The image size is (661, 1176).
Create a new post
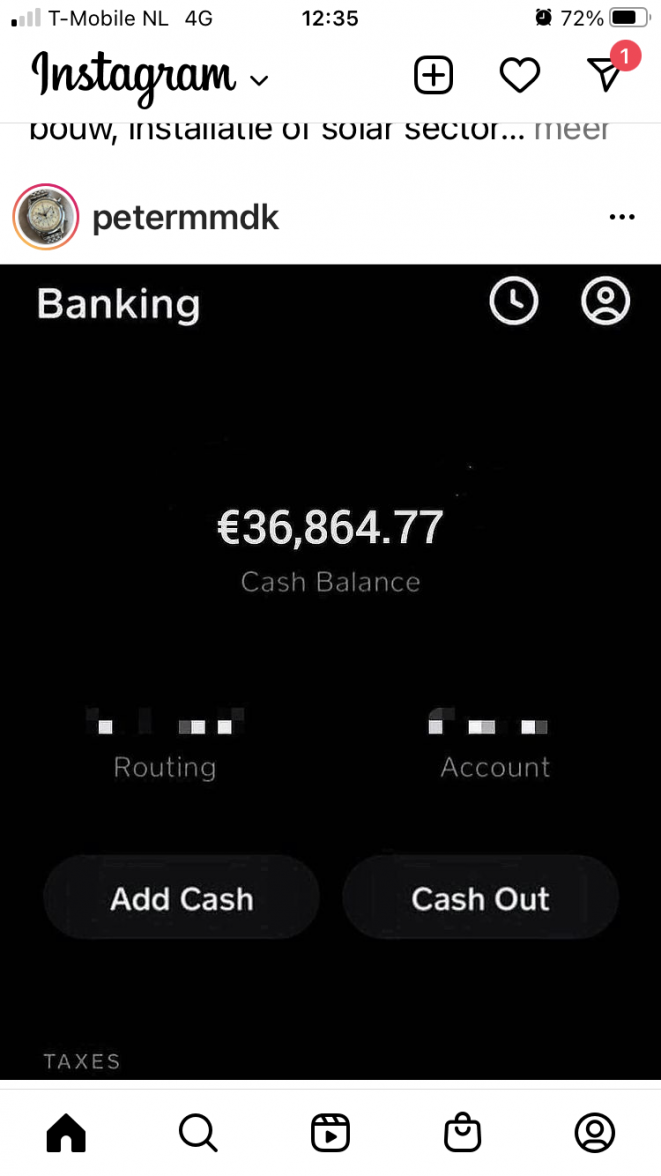(x=433, y=75)
